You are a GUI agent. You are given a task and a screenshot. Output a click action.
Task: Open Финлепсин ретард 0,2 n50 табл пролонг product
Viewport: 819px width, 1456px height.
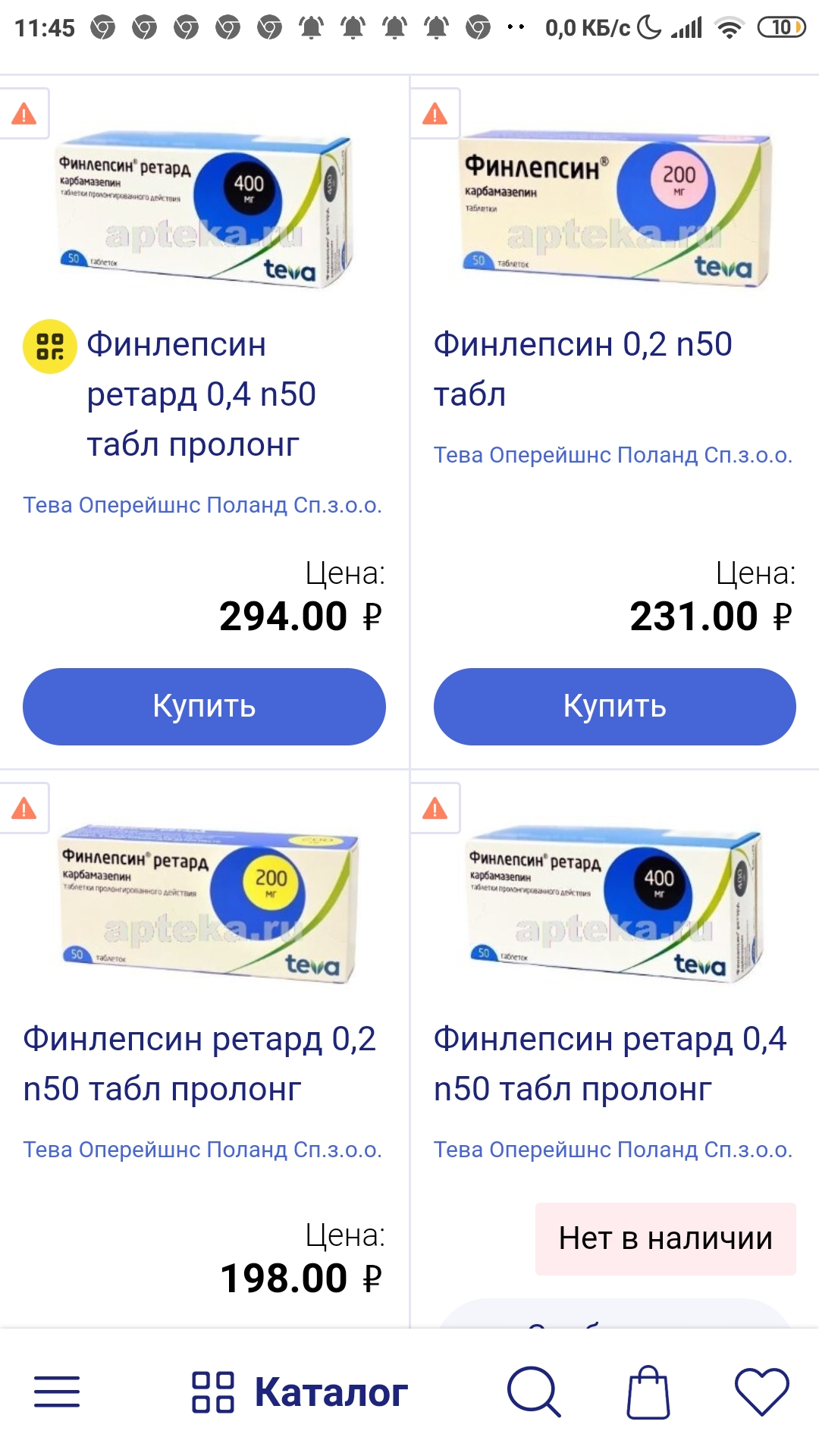point(199,1063)
